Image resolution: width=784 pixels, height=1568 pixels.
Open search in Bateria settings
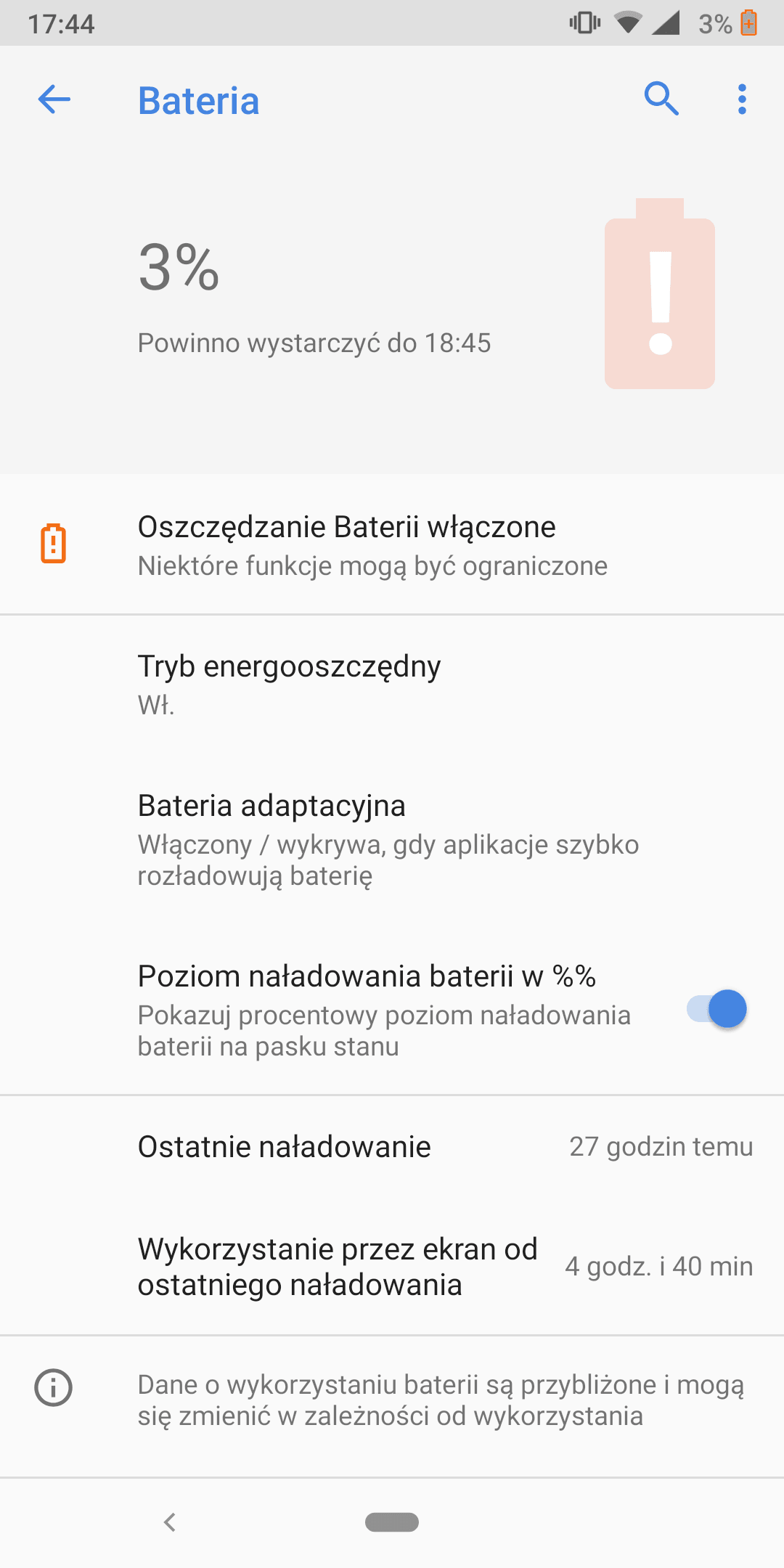tap(661, 99)
